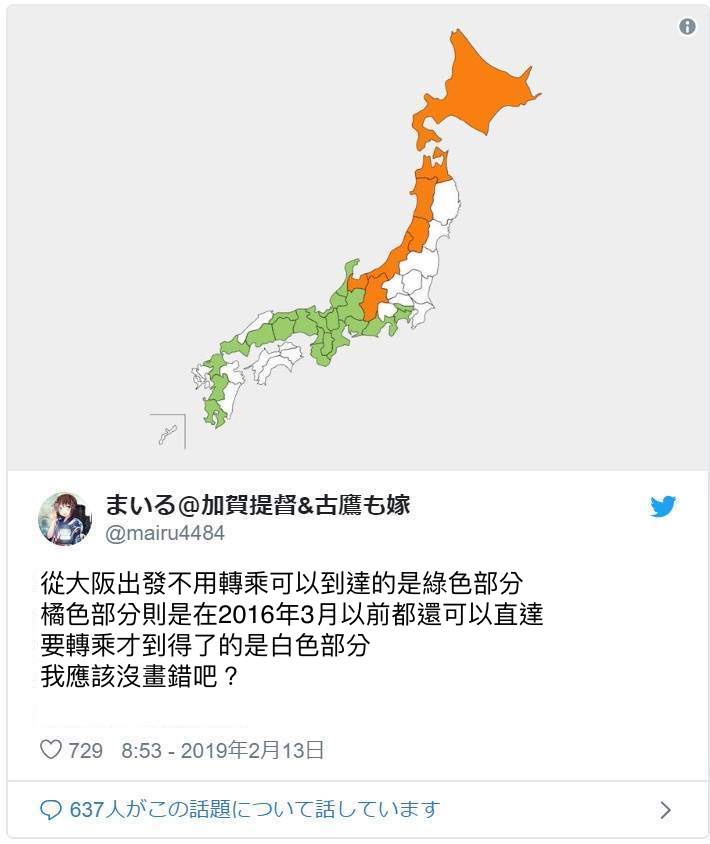Open the @mairu4484 profile link
Image resolution: width=710 pixels, height=844 pixels.
tap(165, 533)
